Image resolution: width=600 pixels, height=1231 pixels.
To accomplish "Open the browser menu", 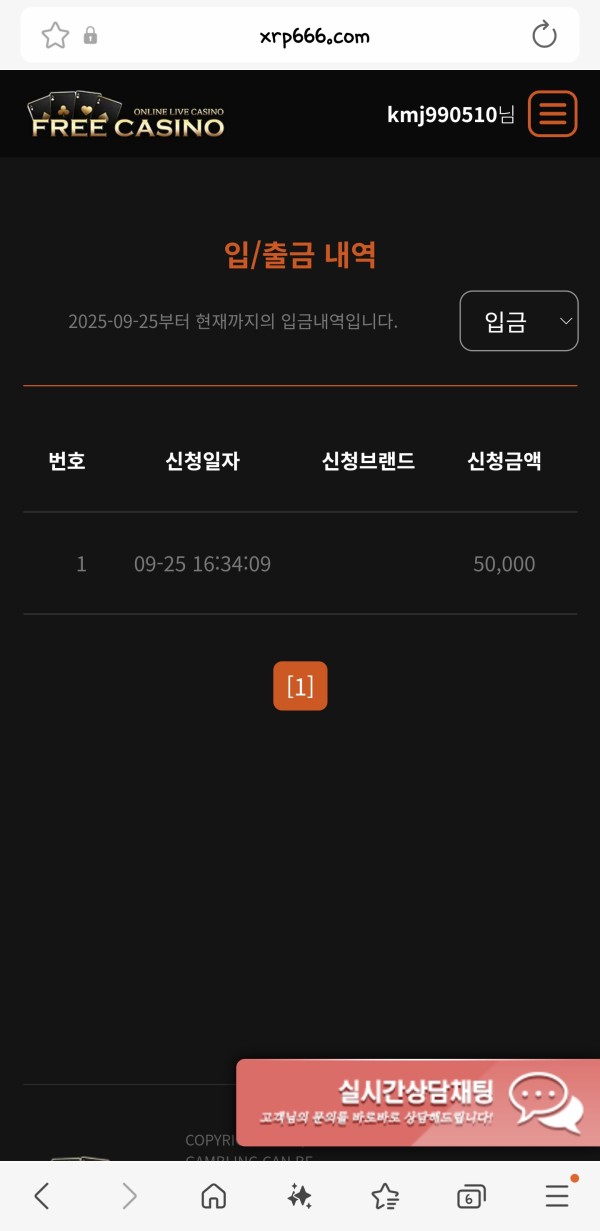I will [557, 1195].
